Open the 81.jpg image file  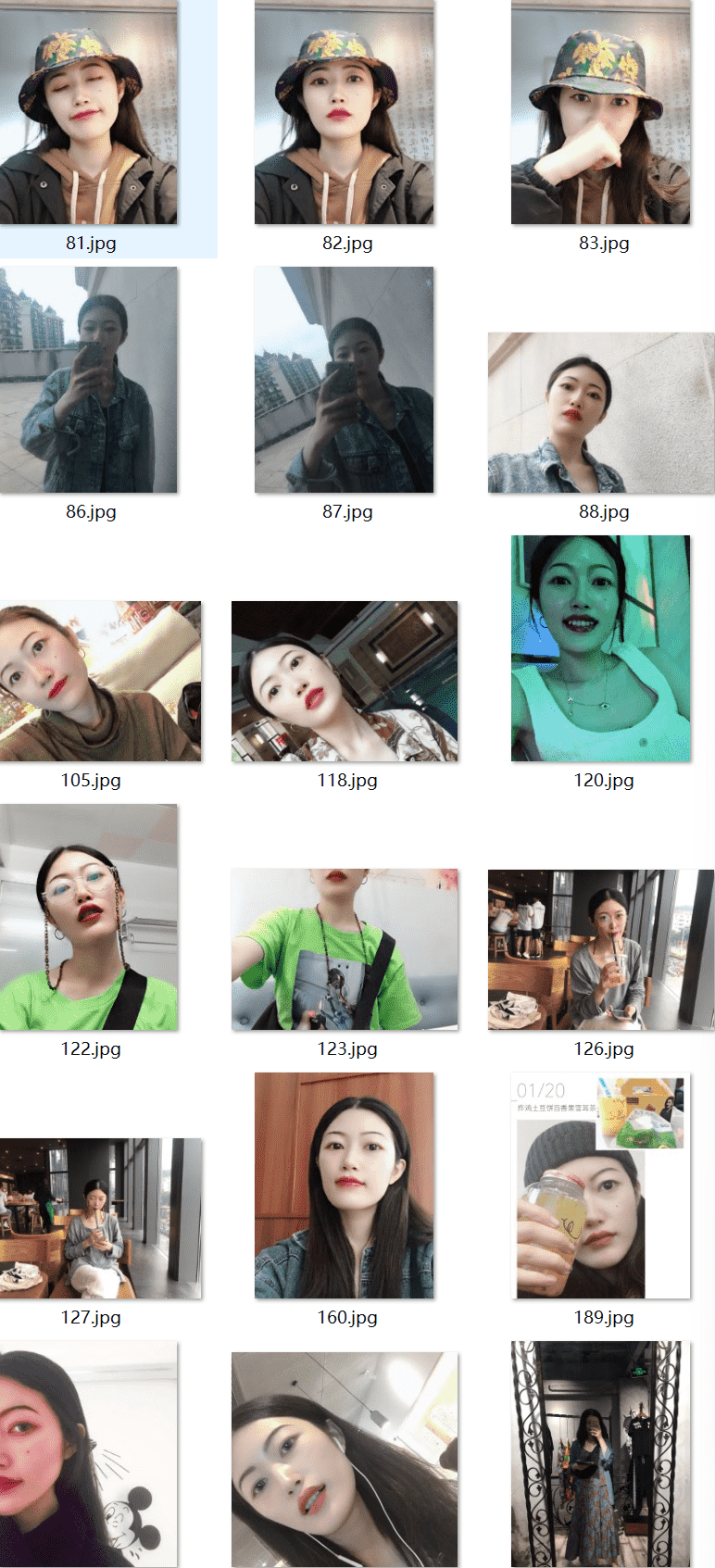(x=89, y=112)
